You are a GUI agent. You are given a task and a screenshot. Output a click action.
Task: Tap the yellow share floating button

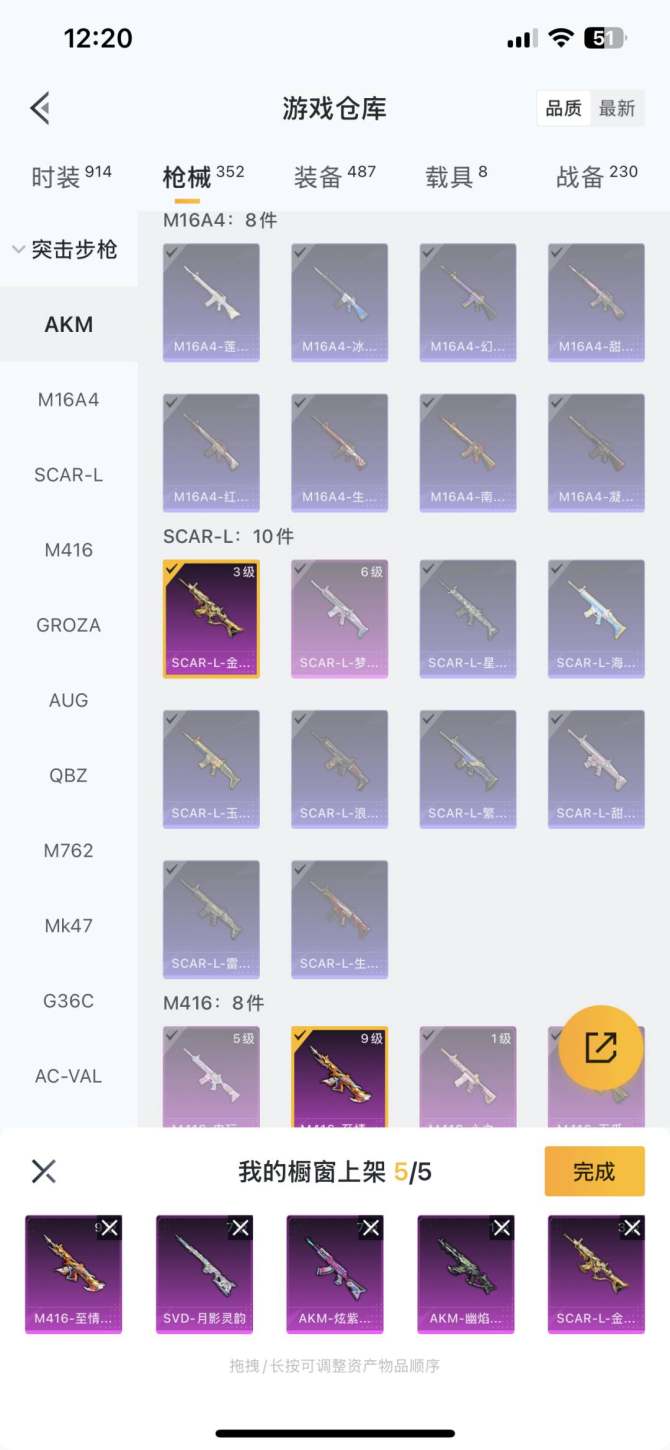(600, 1047)
